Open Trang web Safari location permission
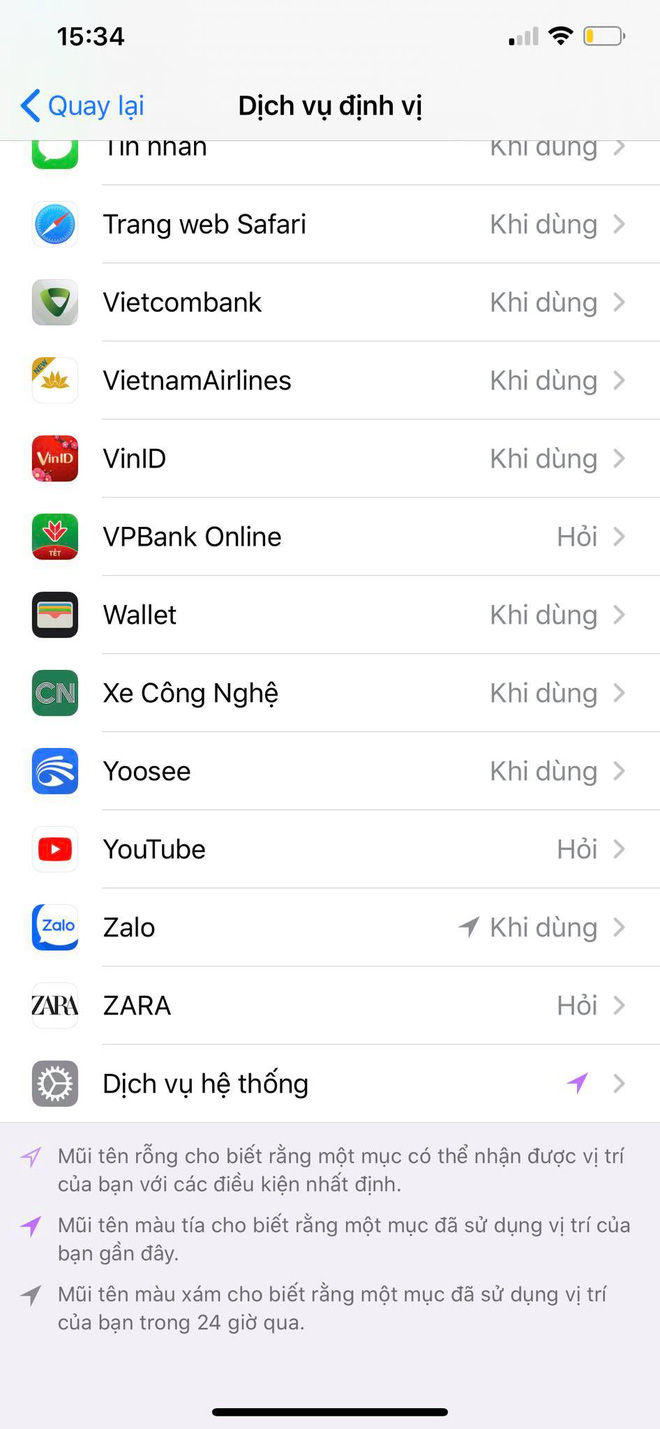This screenshot has height=1429, width=660. [x=330, y=224]
